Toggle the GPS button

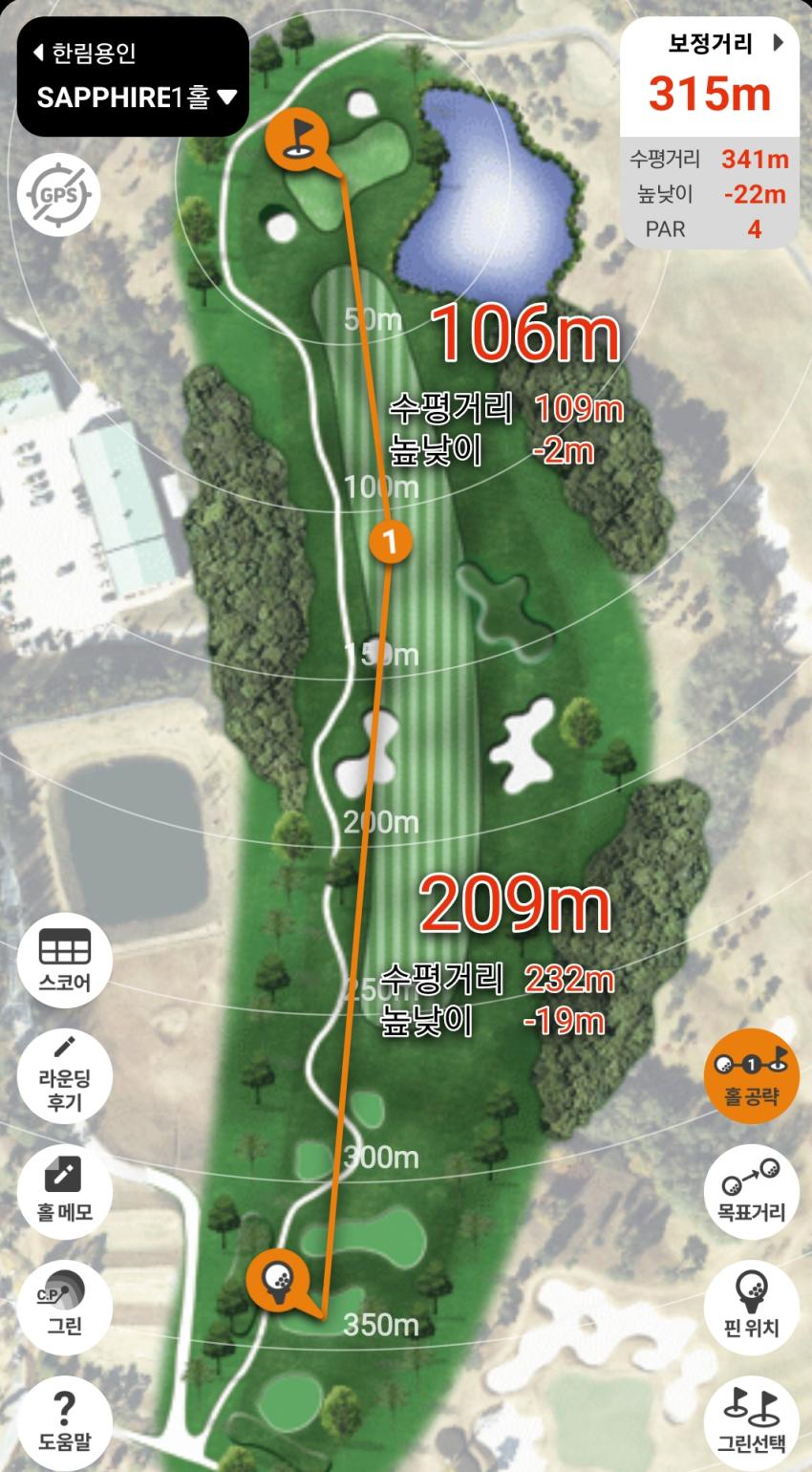58,195
